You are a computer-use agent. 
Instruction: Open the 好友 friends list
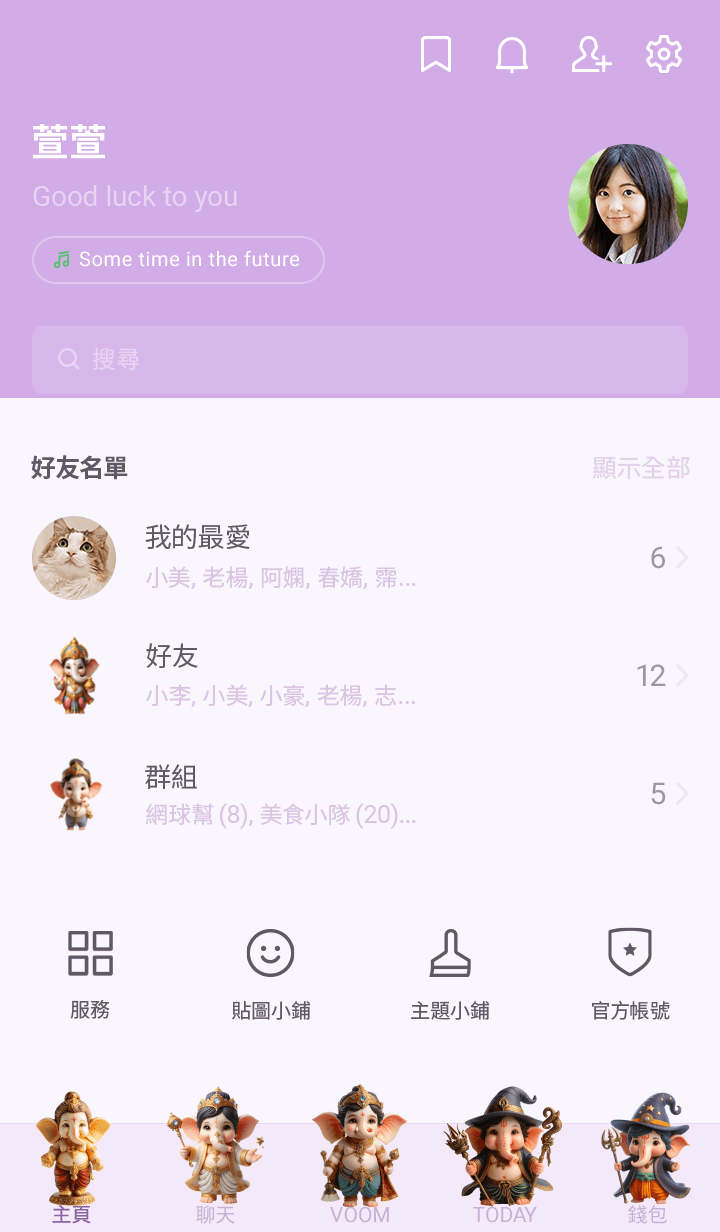360,676
